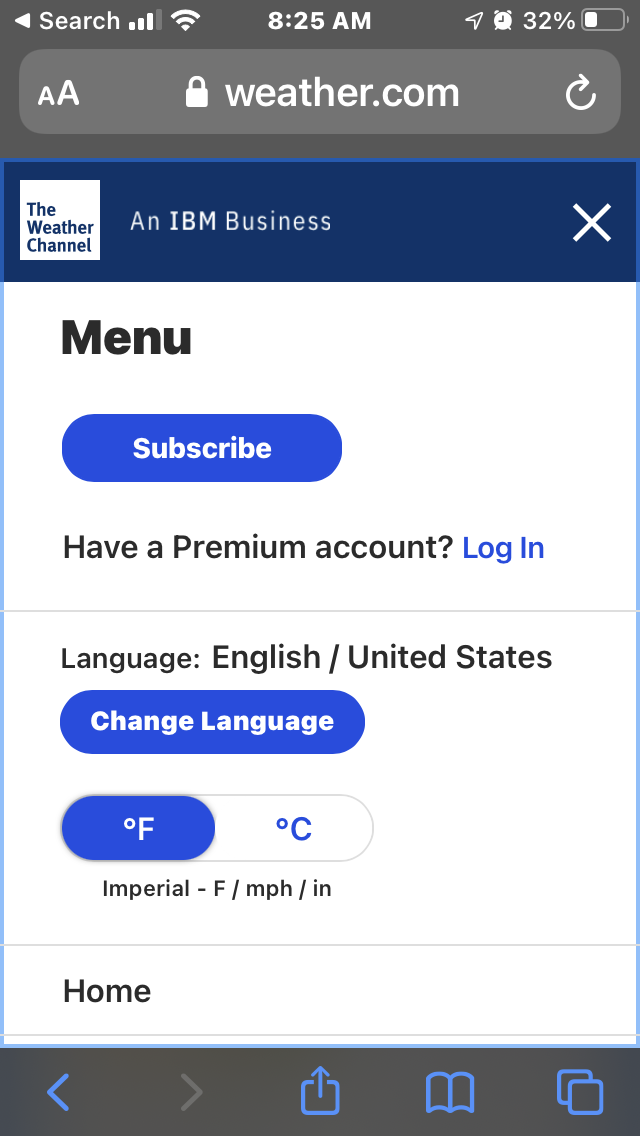Open The Weather Channel logo homepage
This screenshot has height=1136, width=640.
(60, 220)
